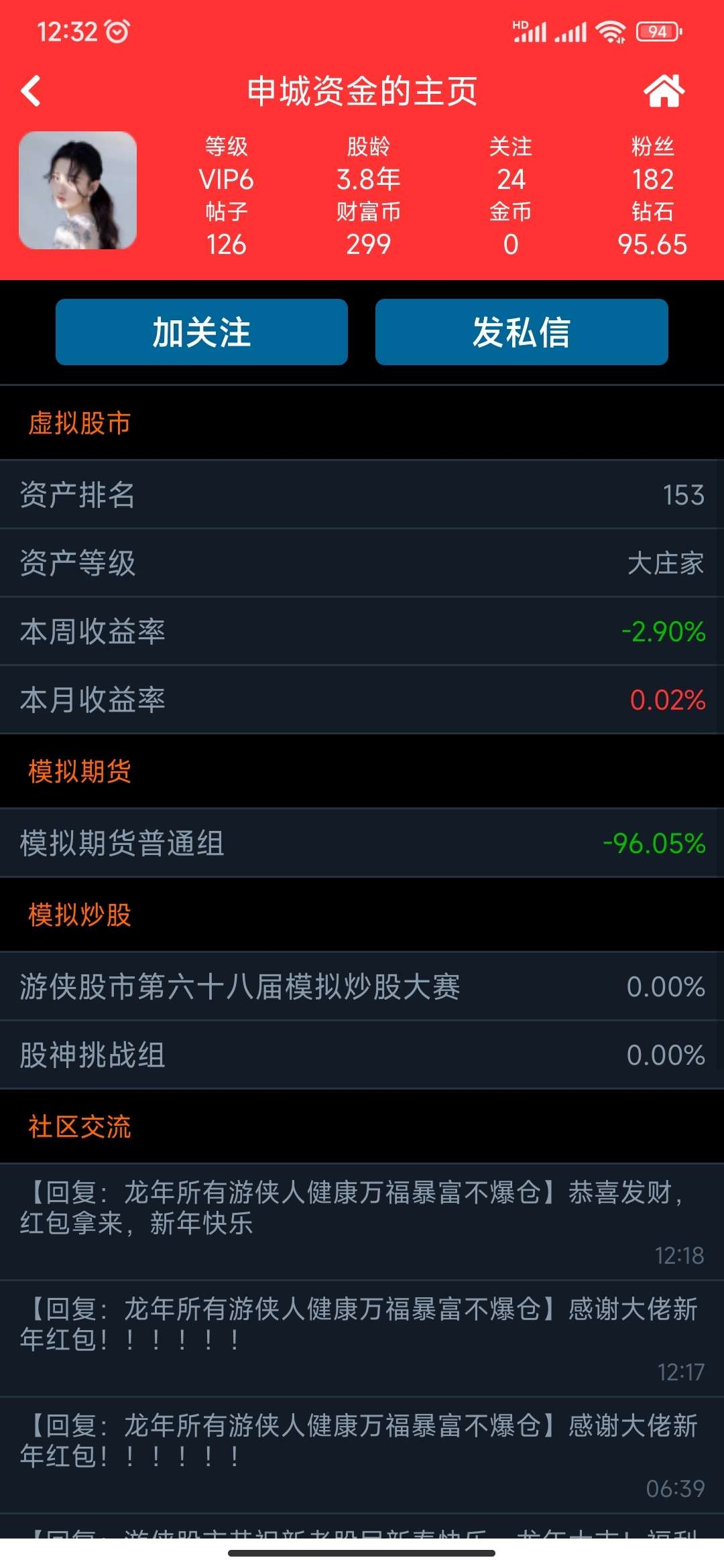Image resolution: width=724 pixels, height=1568 pixels.
Task: Open the home icon in the header
Action: point(664,90)
